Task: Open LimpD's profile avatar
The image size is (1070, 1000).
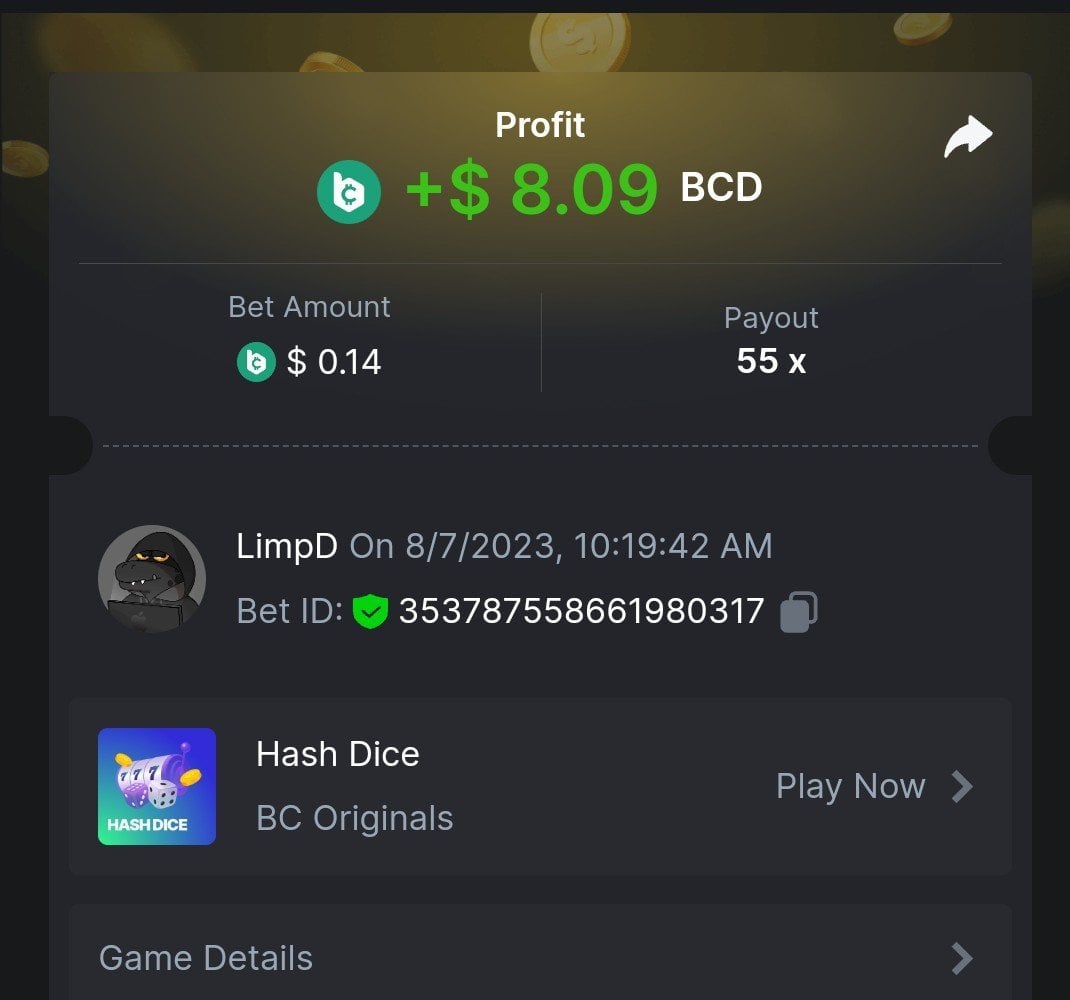Action: click(x=152, y=578)
